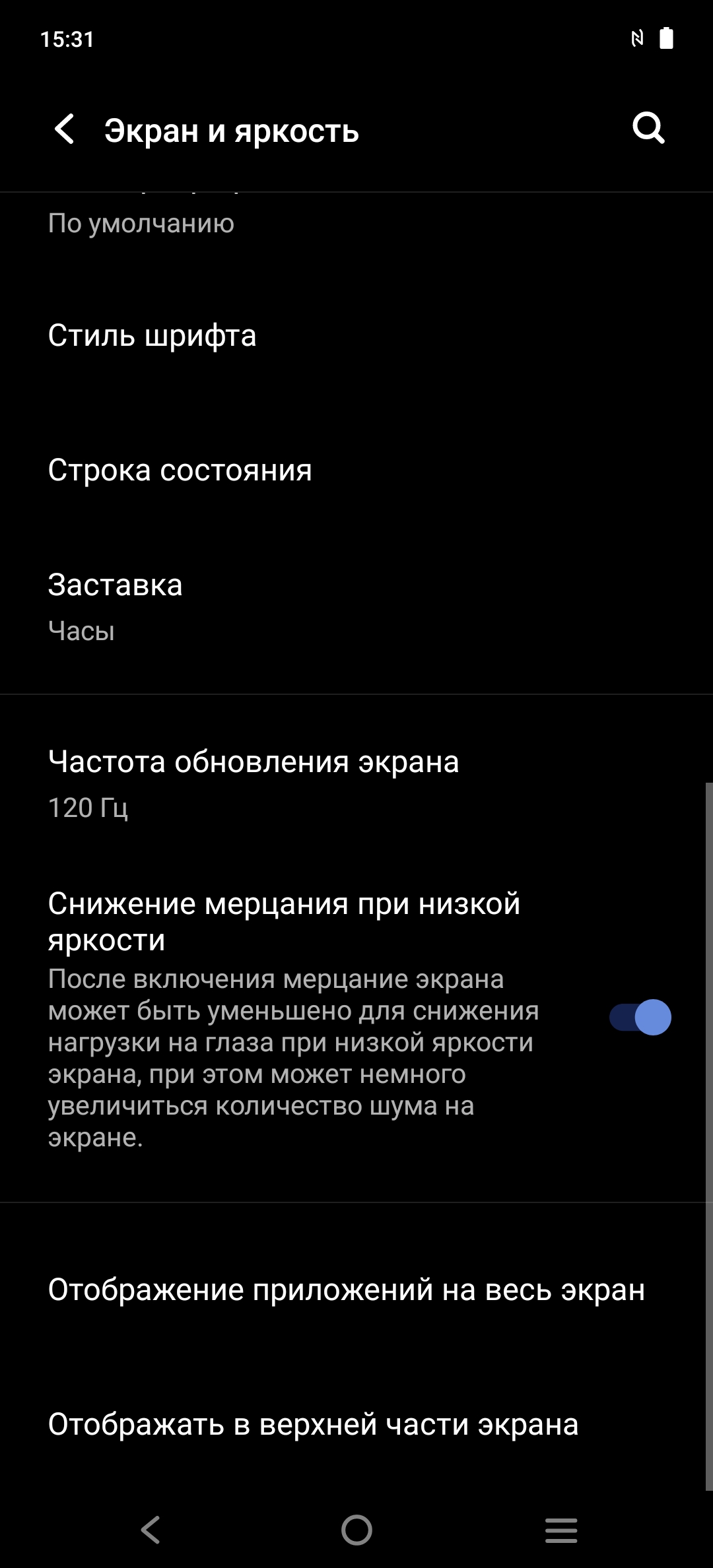Tap the system home button
This screenshot has width=713, height=1568.
pyautogui.click(x=356, y=1530)
